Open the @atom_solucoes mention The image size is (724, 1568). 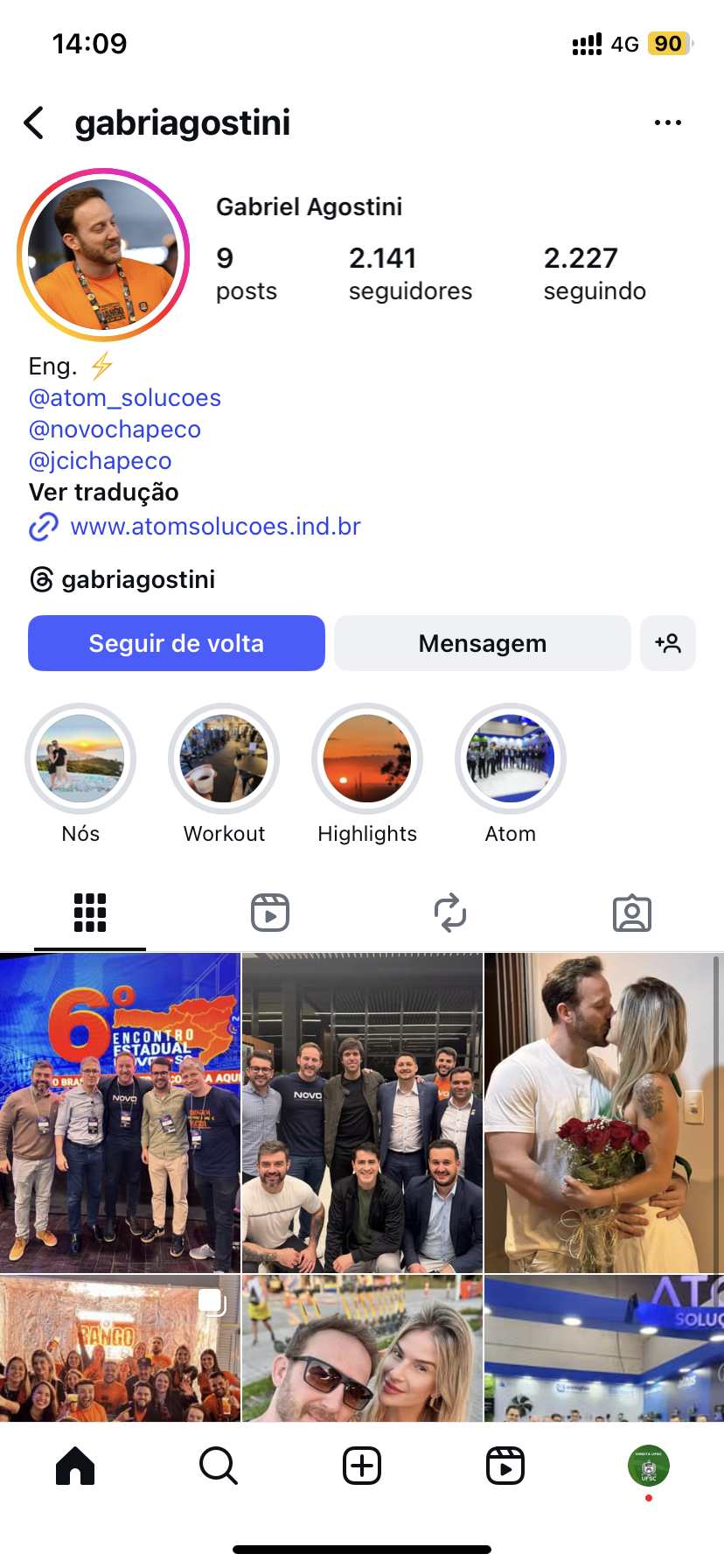pyautogui.click(x=125, y=398)
